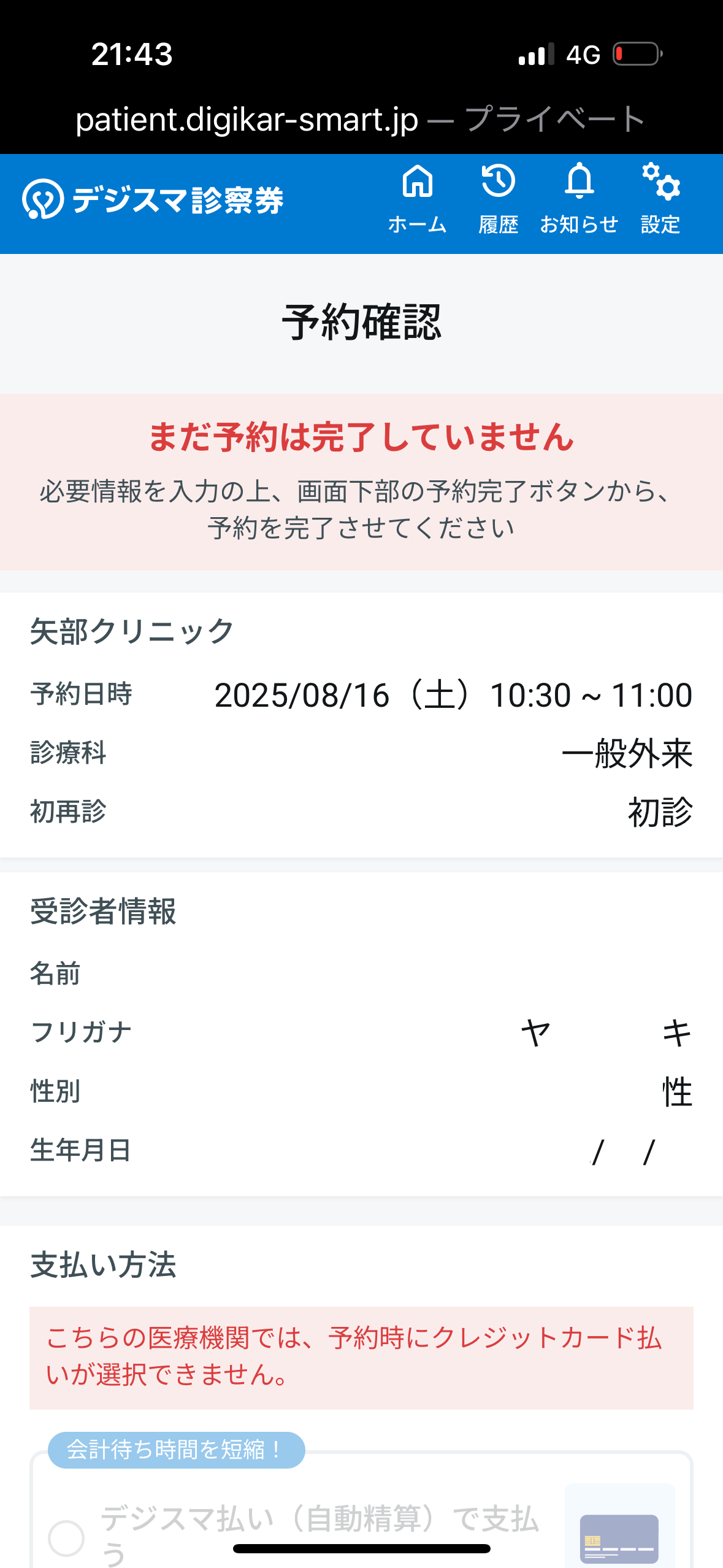Select デジスマ払い (自動精算) payment option
Screen dimensions: 723x1568
tap(66, 1537)
